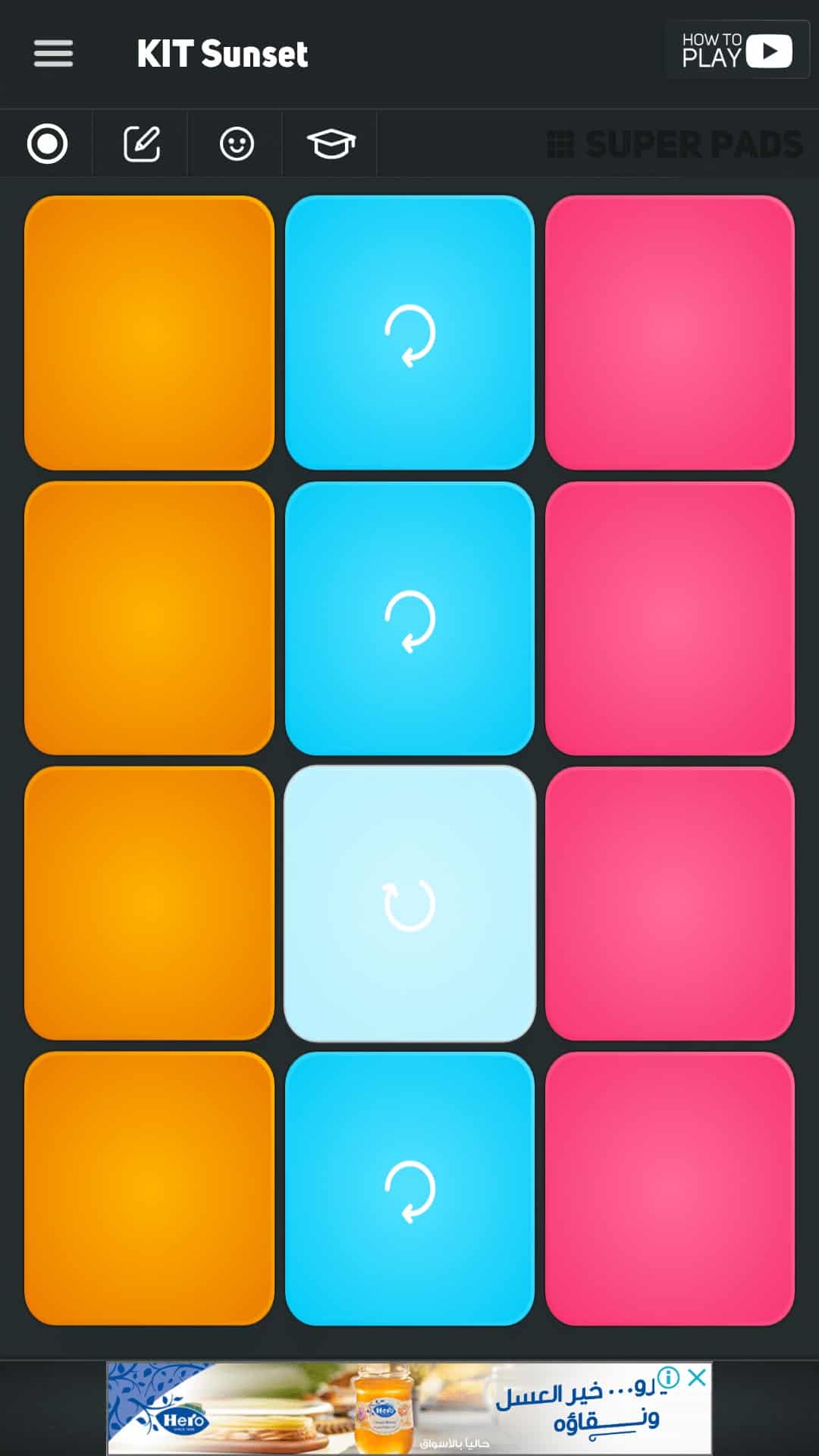
Task: Tap the third-row pink pad
Action: [x=670, y=903]
